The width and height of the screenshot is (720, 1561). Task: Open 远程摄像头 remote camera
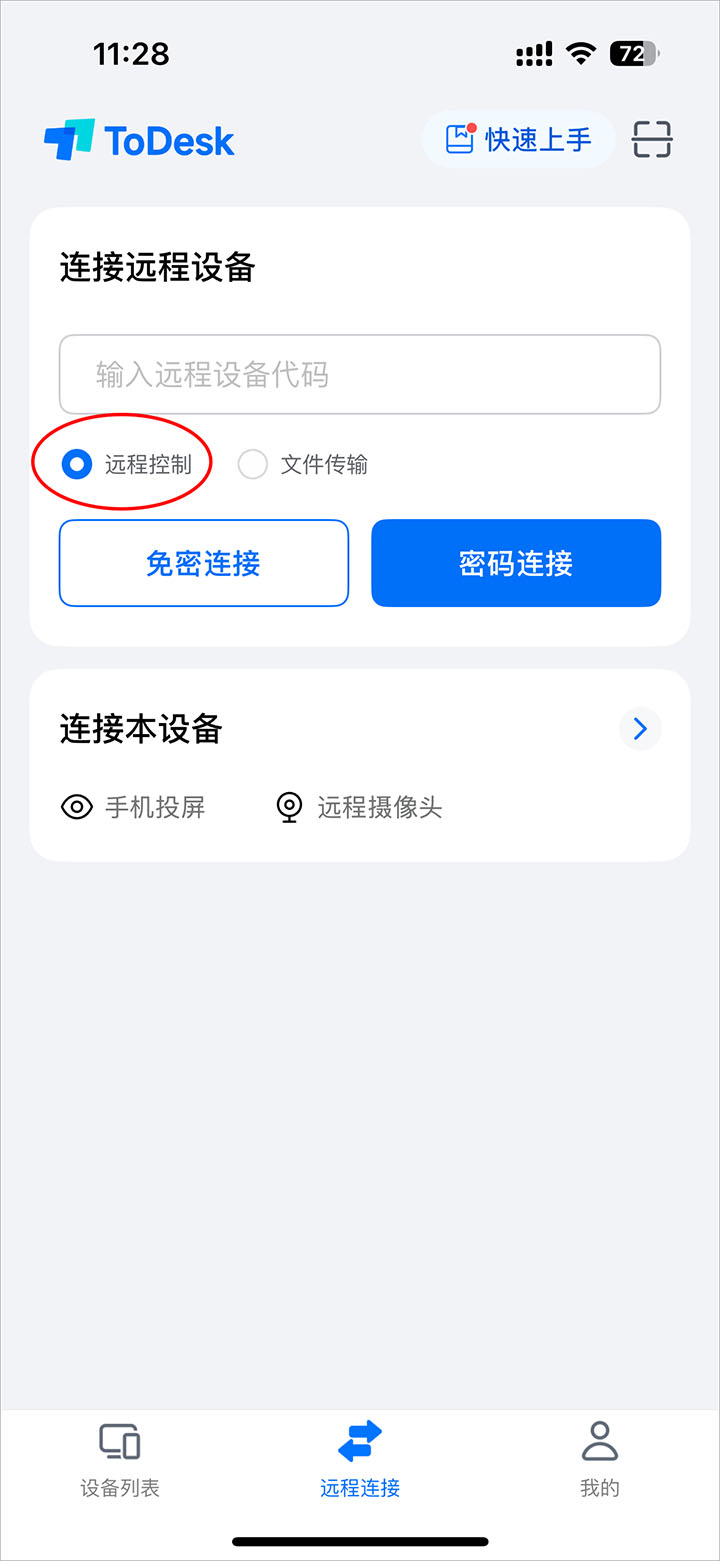[x=359, y=807]
